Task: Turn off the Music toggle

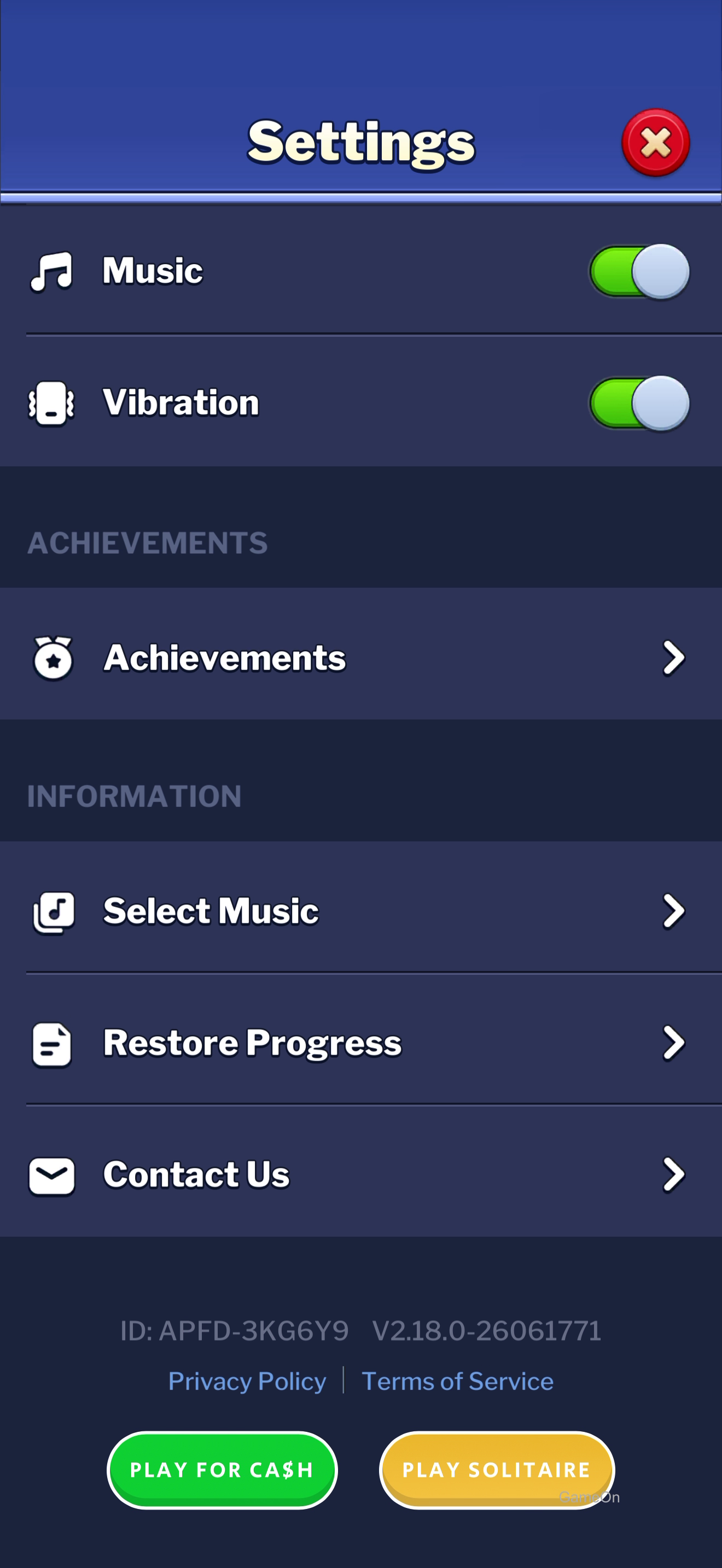Action: coord(639,271)
